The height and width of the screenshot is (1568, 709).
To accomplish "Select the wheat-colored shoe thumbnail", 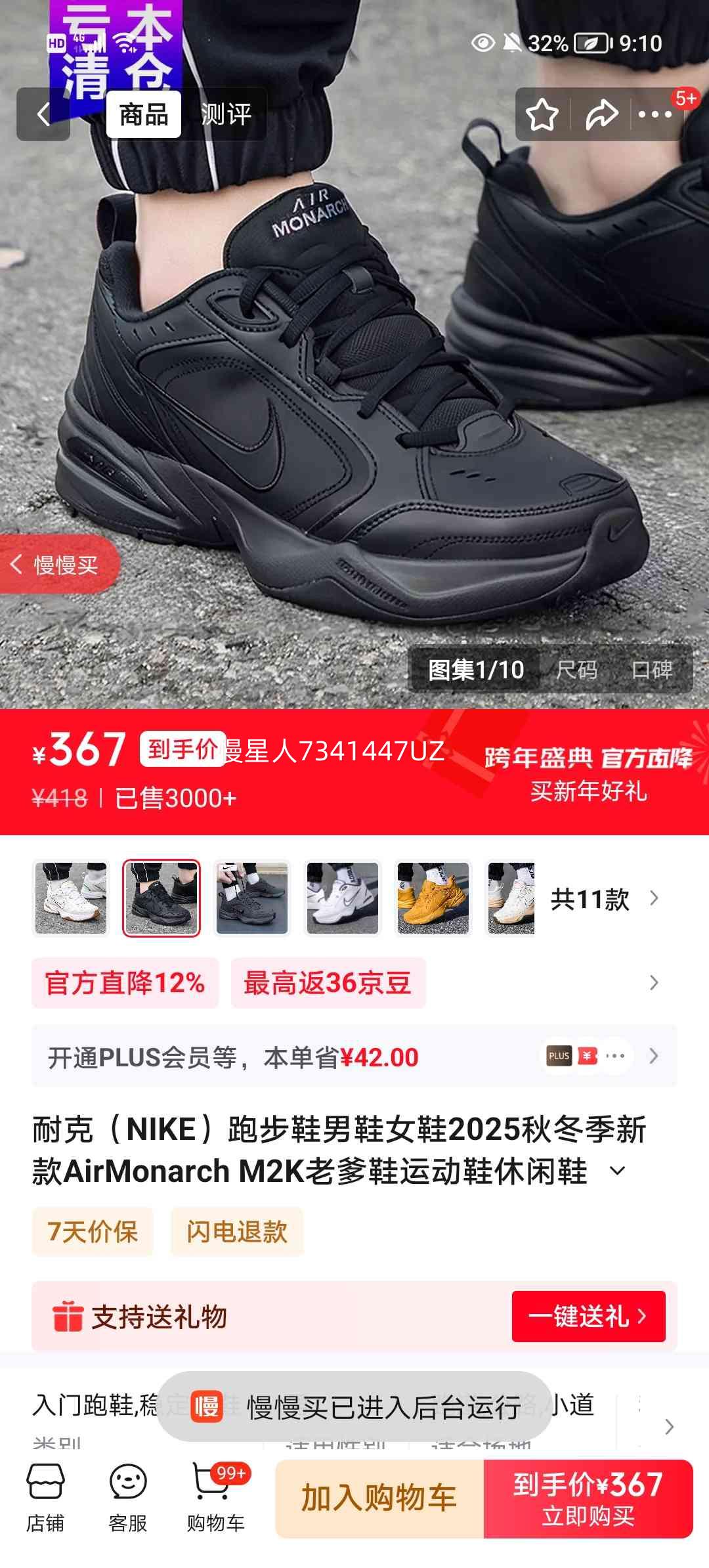I will coord(433,899).
